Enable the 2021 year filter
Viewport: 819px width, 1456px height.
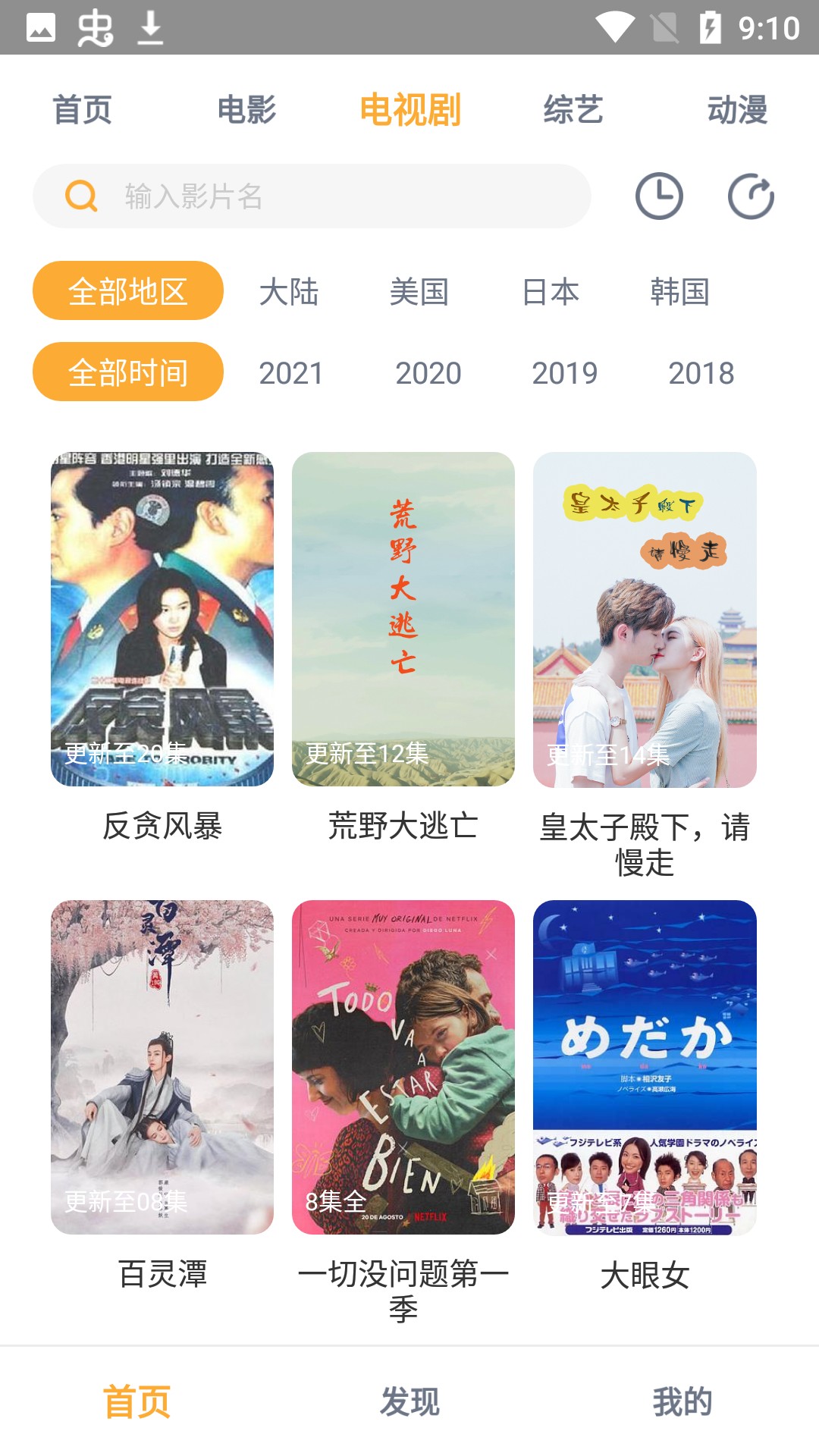coord(290,373)
